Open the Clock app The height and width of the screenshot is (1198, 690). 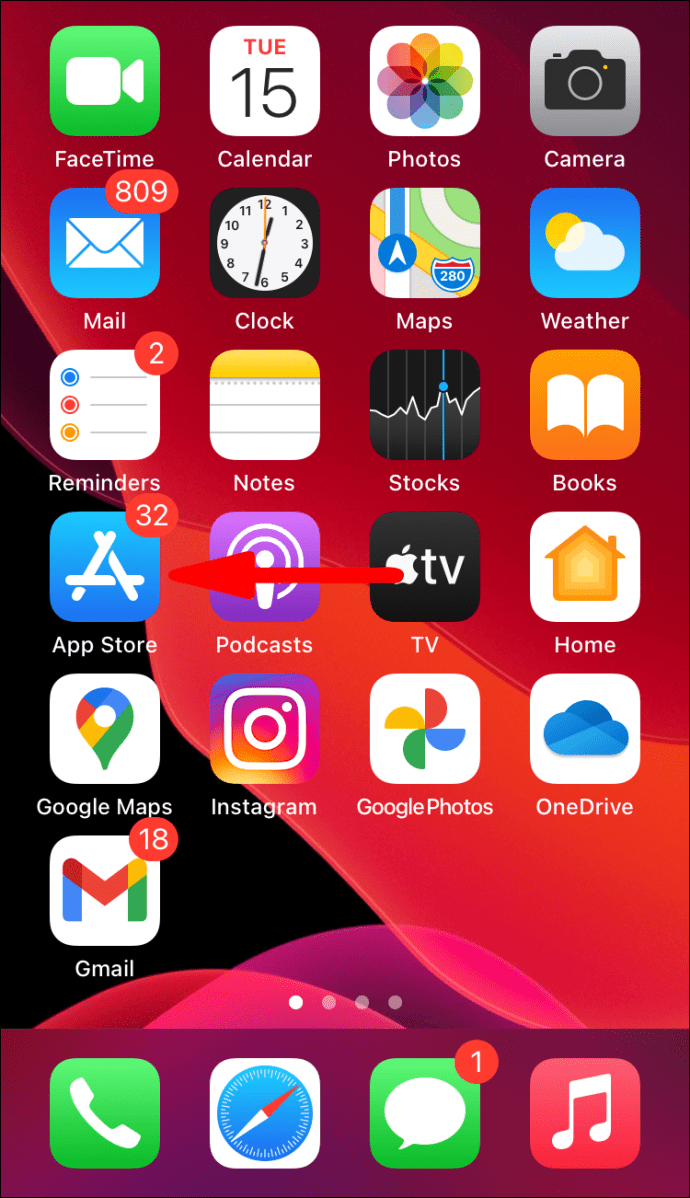[265, 243]
